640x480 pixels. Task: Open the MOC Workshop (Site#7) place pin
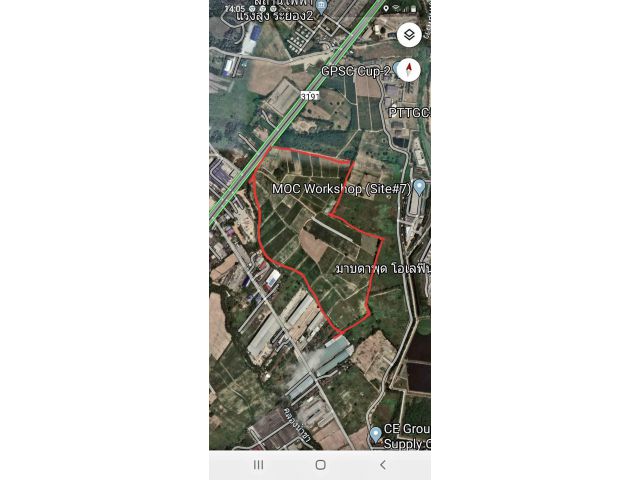tap(420, 187)
